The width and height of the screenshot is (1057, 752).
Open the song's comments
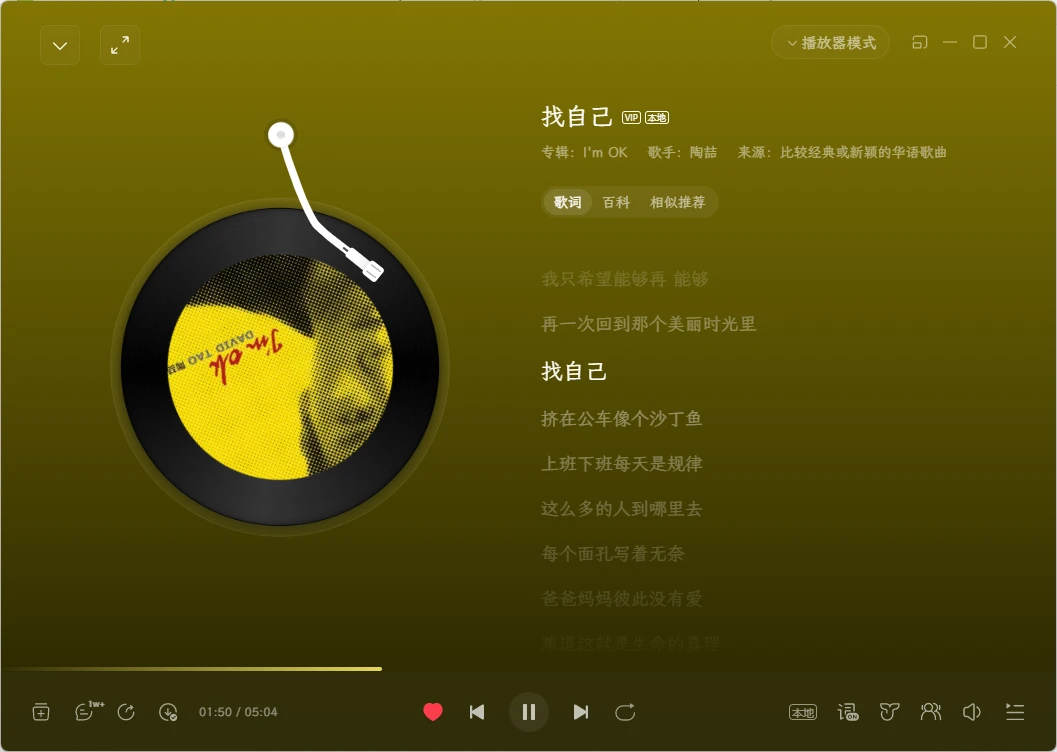(x=86, y=712)
